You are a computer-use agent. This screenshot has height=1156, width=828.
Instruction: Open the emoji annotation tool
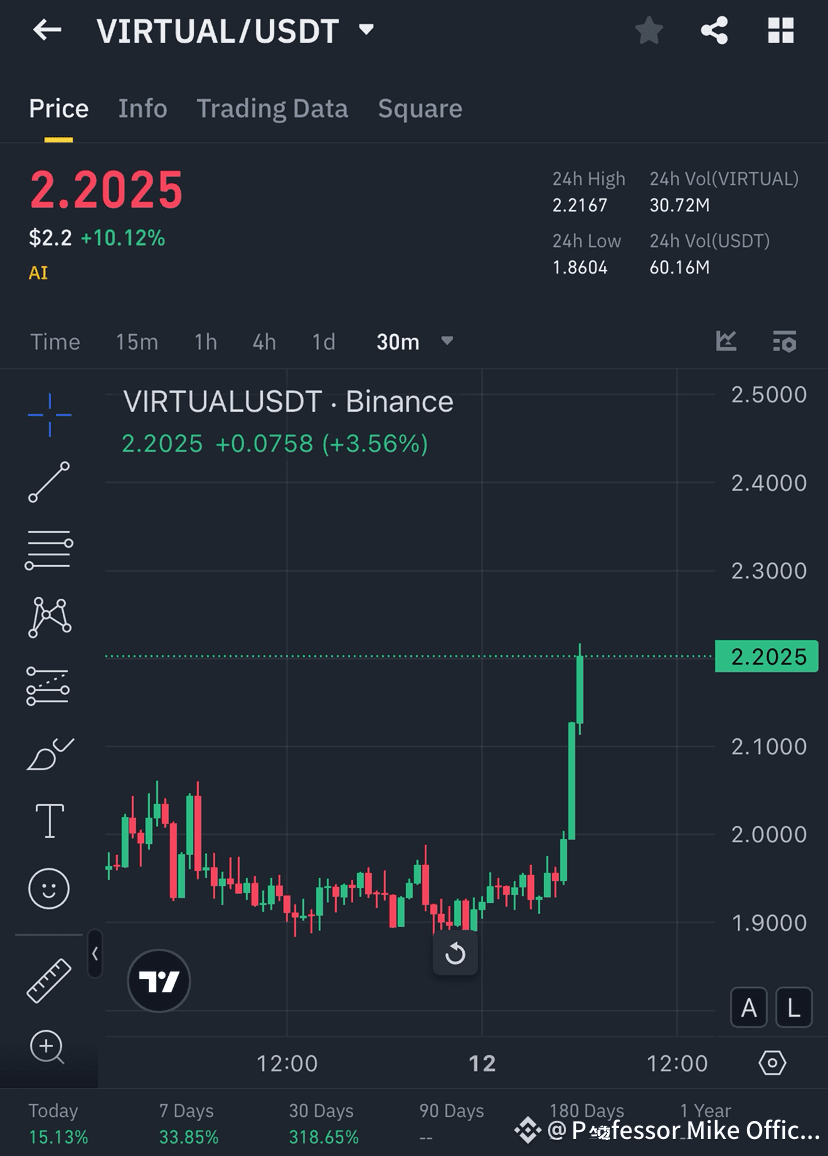48,888
